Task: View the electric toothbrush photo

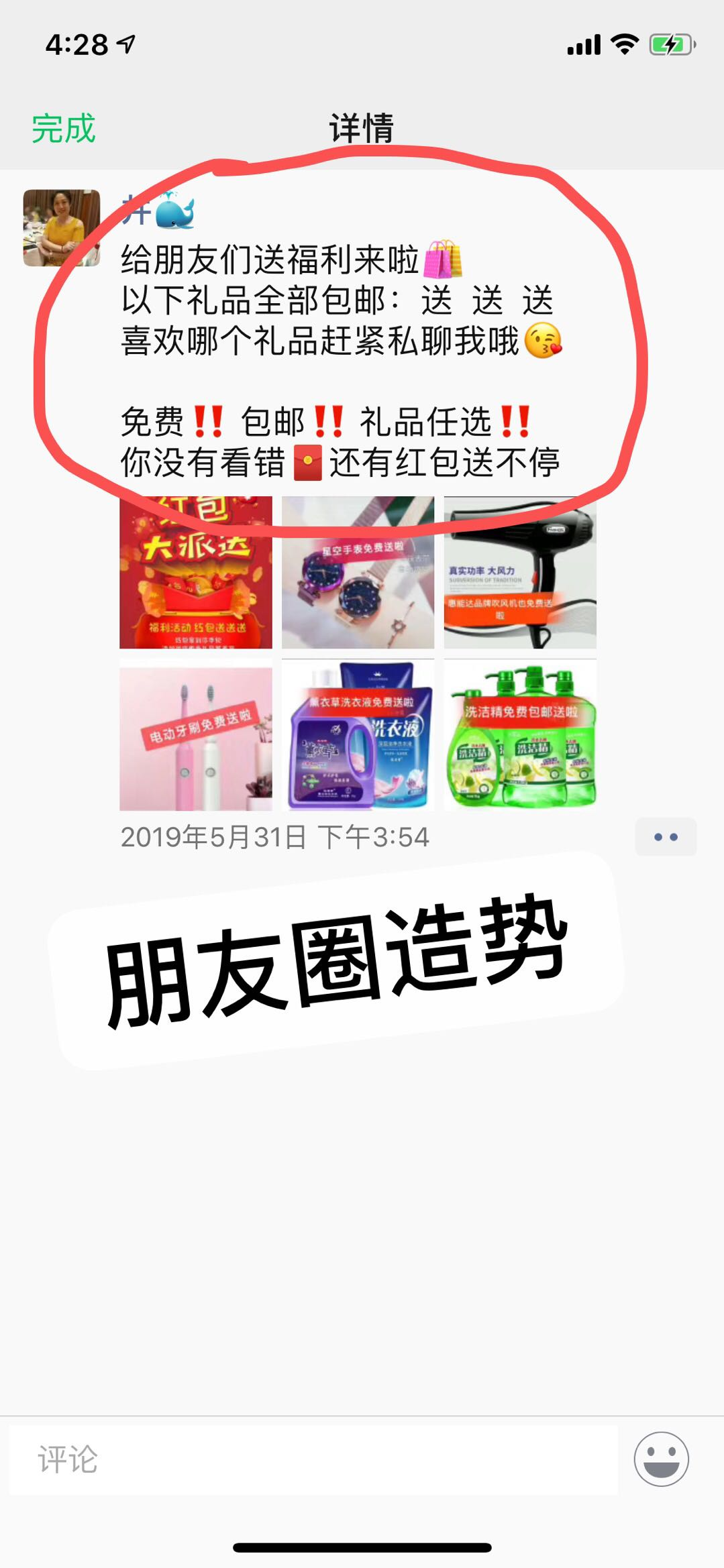Action: pos(196,735)
